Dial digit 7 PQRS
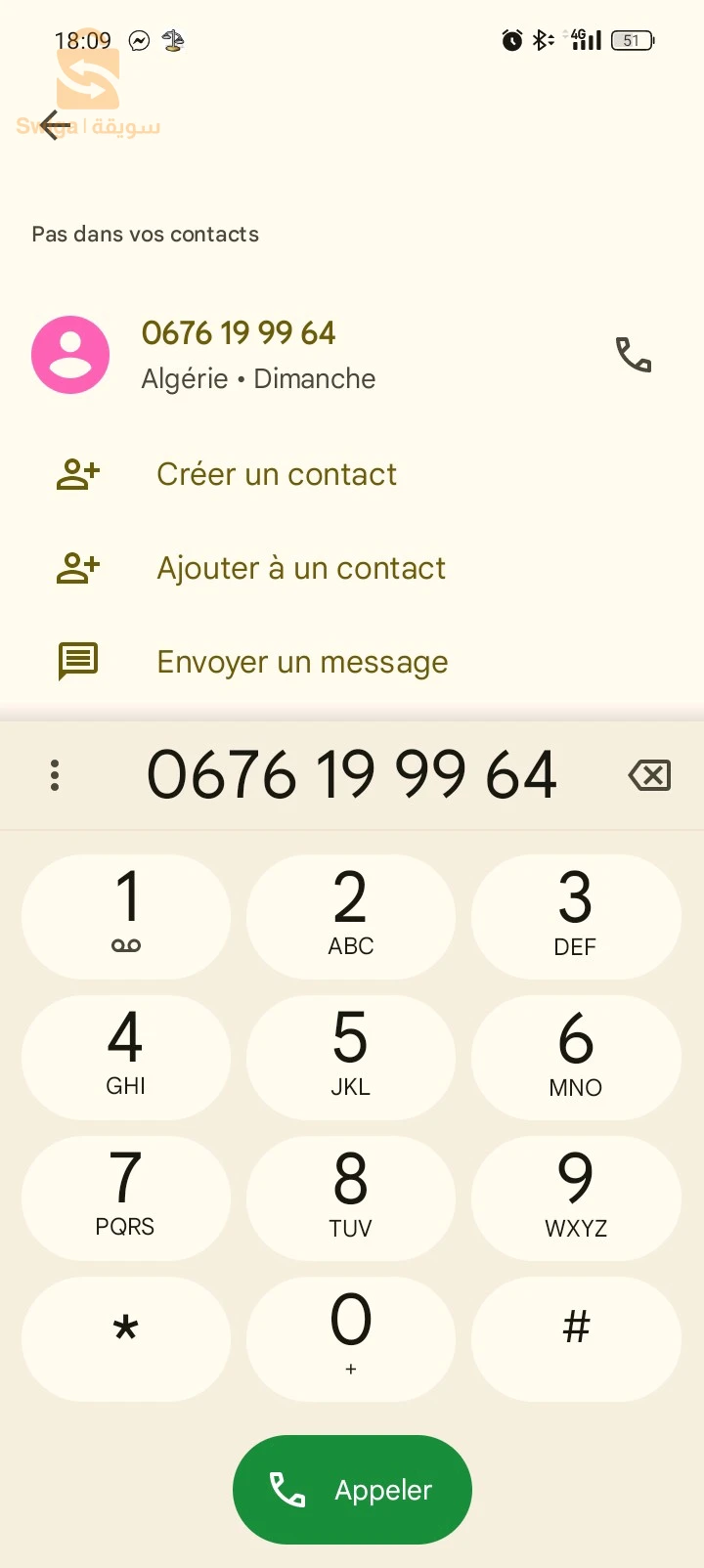The width and height of the screenshot is (704, 1568). tap(126, 1198)
